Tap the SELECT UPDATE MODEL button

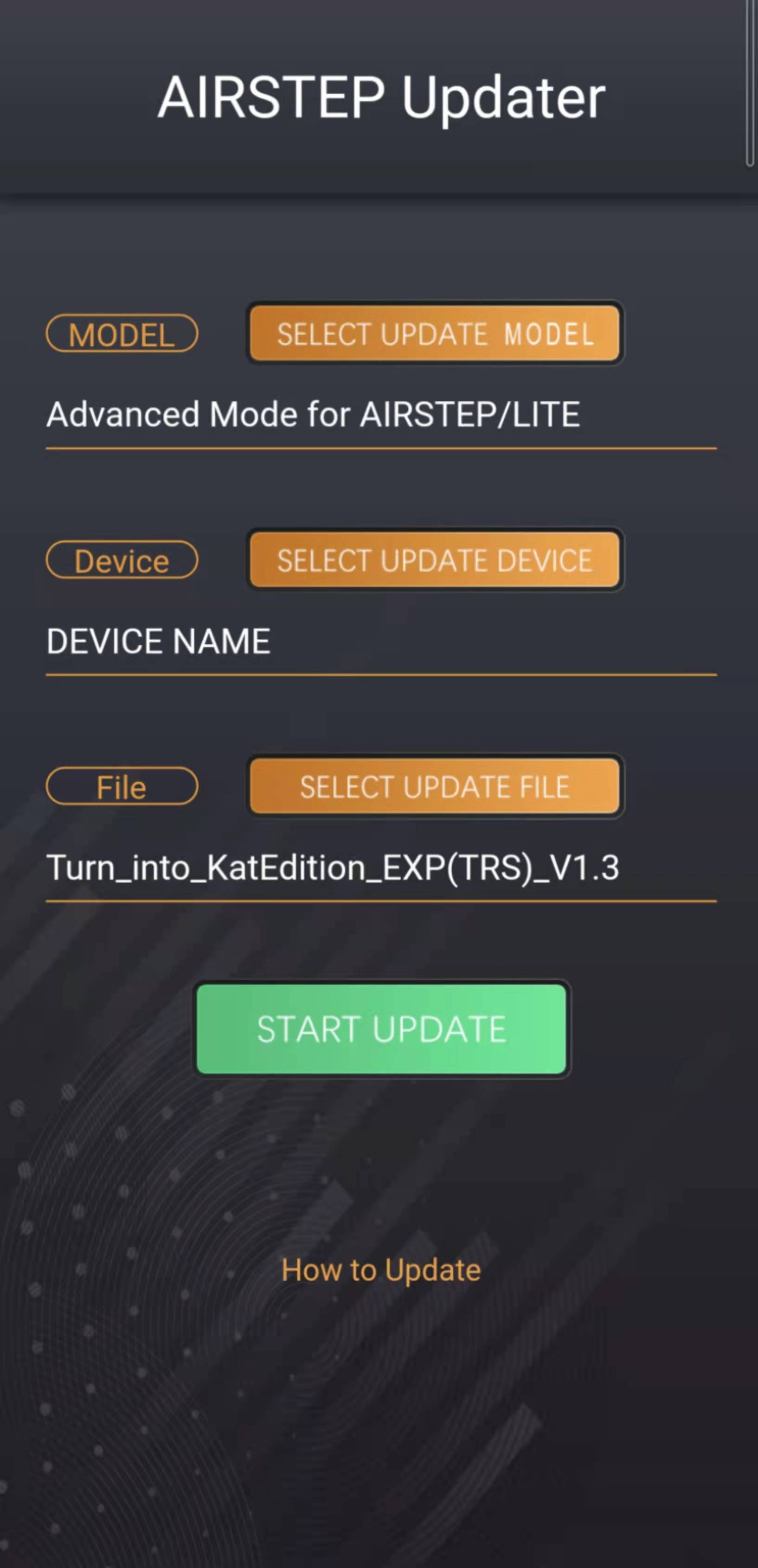pyautogui.click(x=435, y=334)
